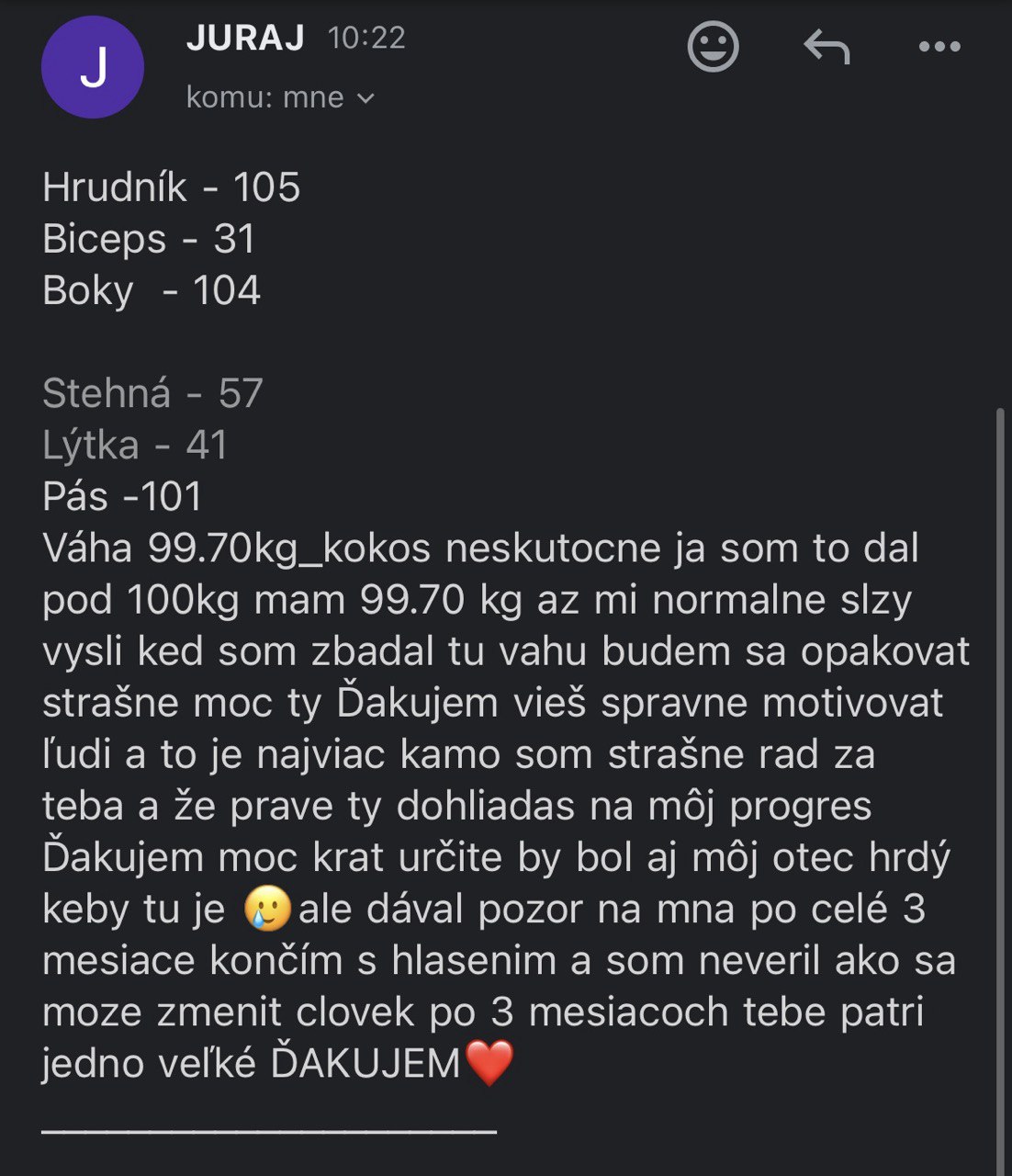Viewport: 1012px width, 1176px height.
Task: Open the three-dot overflow menu
Action: [939, 47]
